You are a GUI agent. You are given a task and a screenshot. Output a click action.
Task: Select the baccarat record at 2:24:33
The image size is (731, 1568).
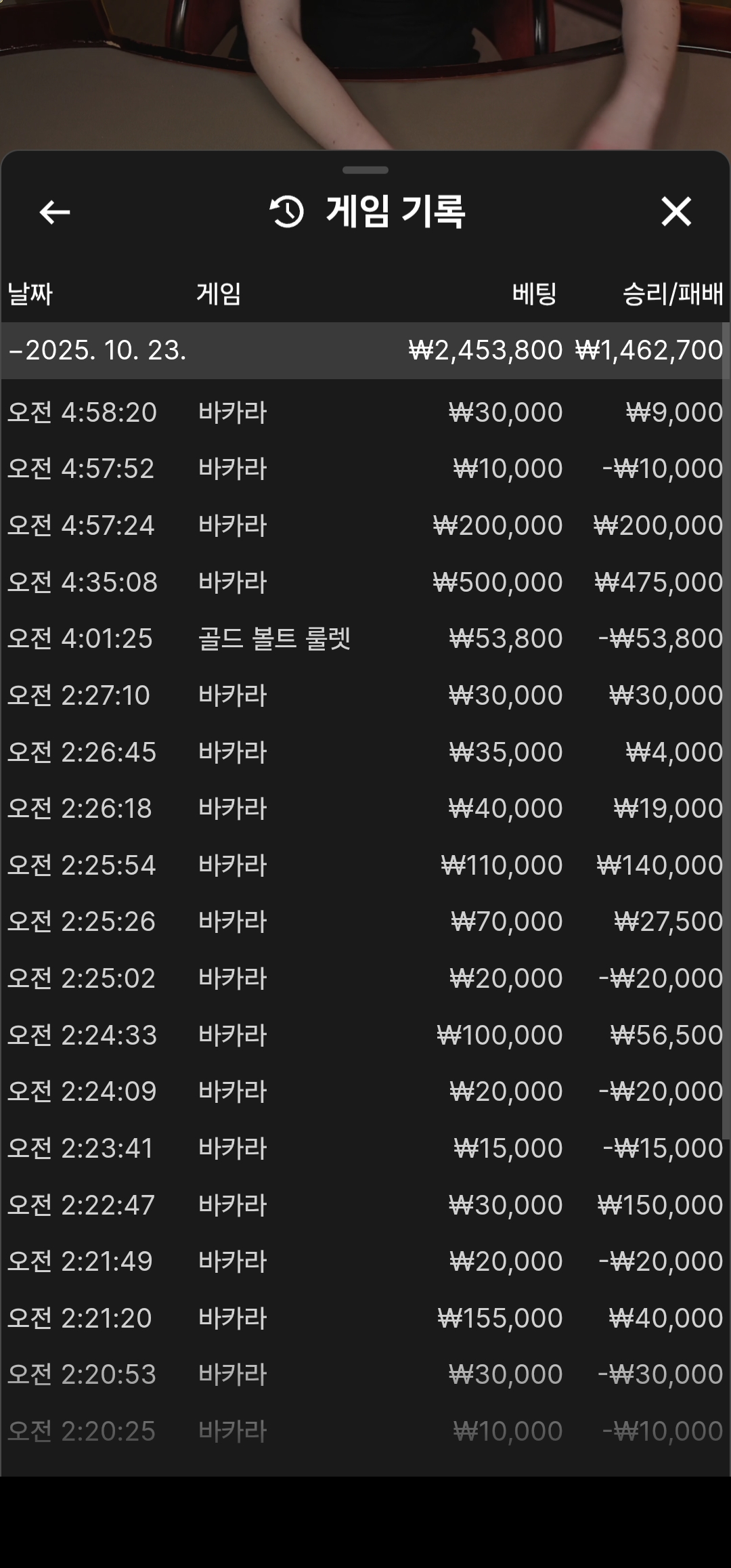[x=365, y=1035]
